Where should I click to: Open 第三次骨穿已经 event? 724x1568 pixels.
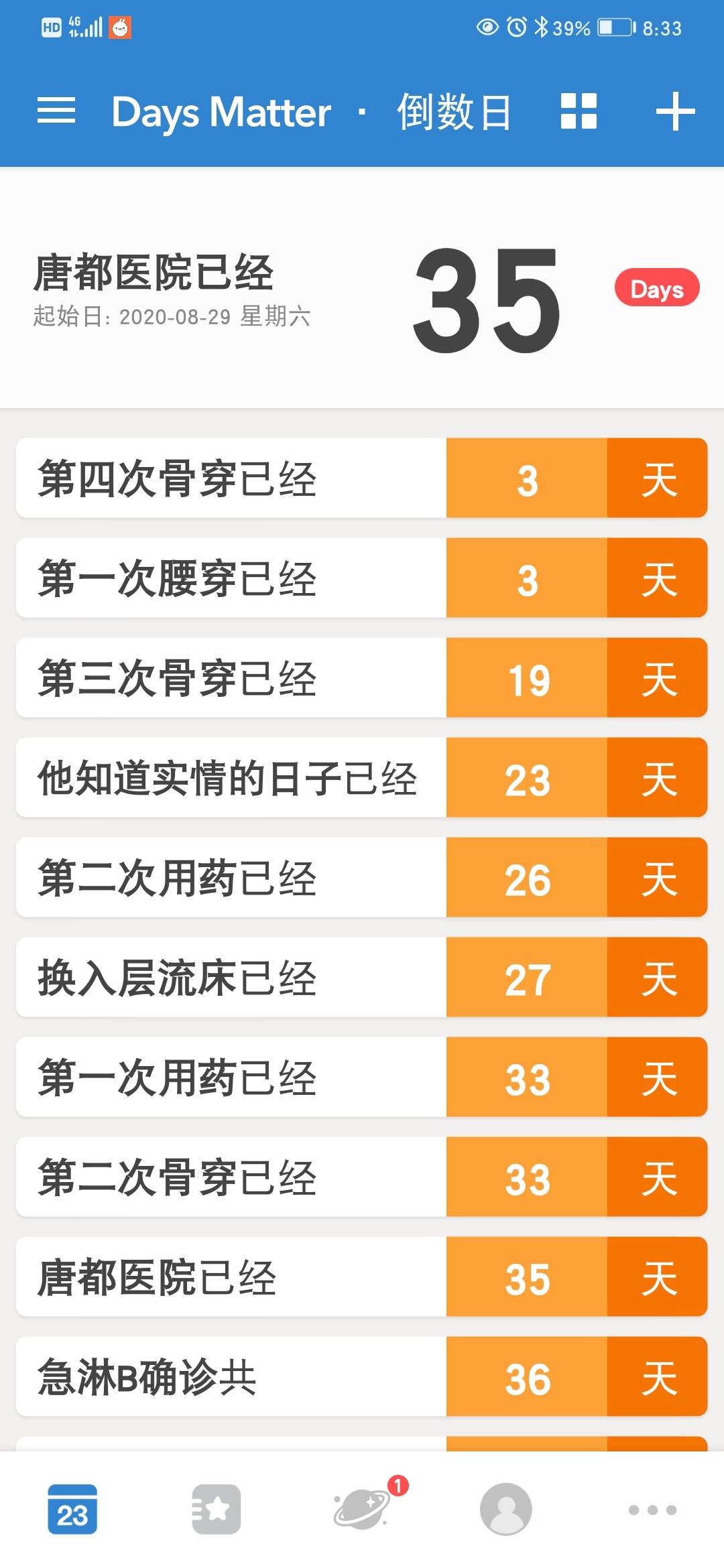tap(362, 677)
